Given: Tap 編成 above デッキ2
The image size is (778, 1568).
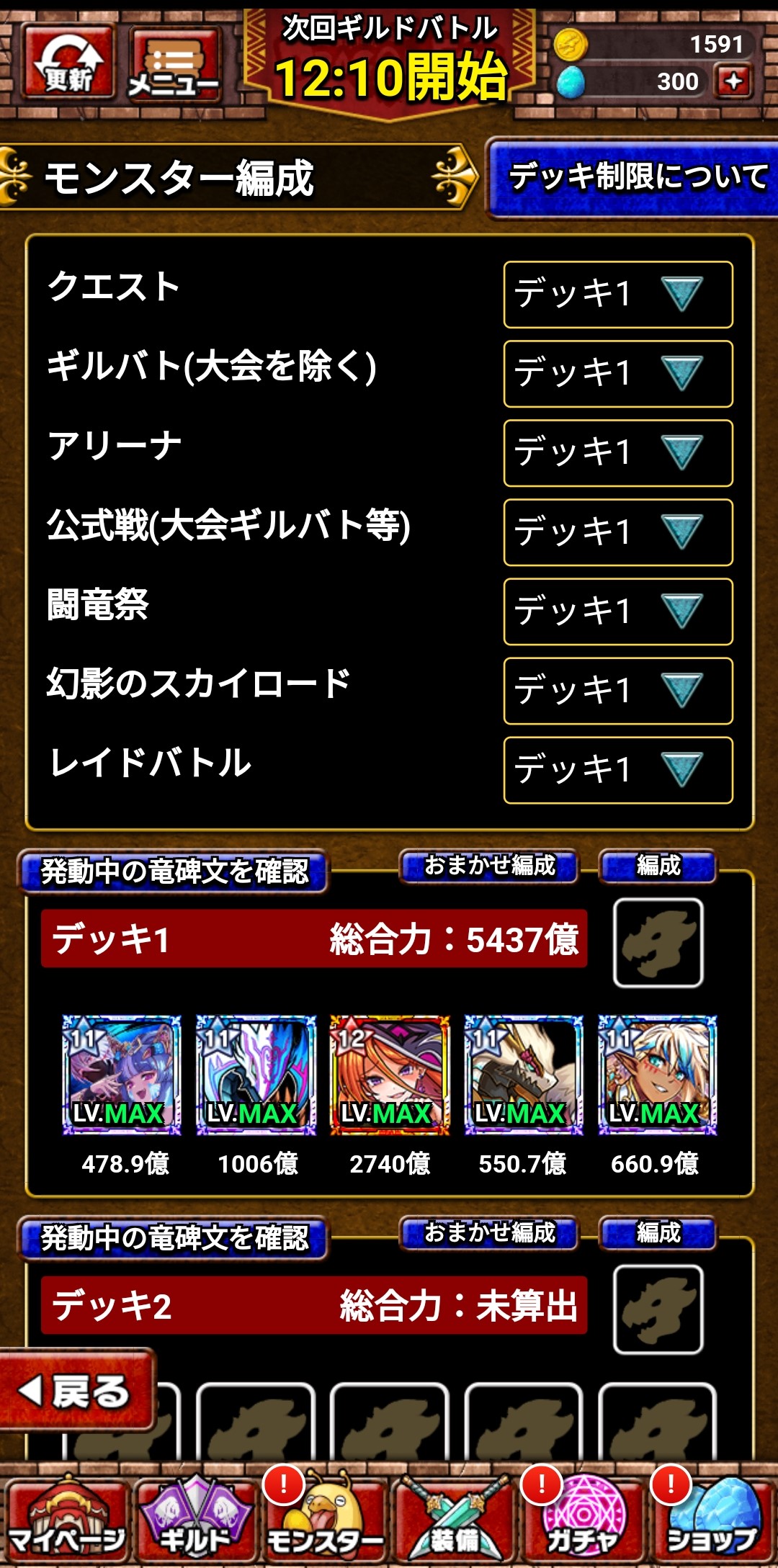Looking at the screenshot, I should point(658,1233).
